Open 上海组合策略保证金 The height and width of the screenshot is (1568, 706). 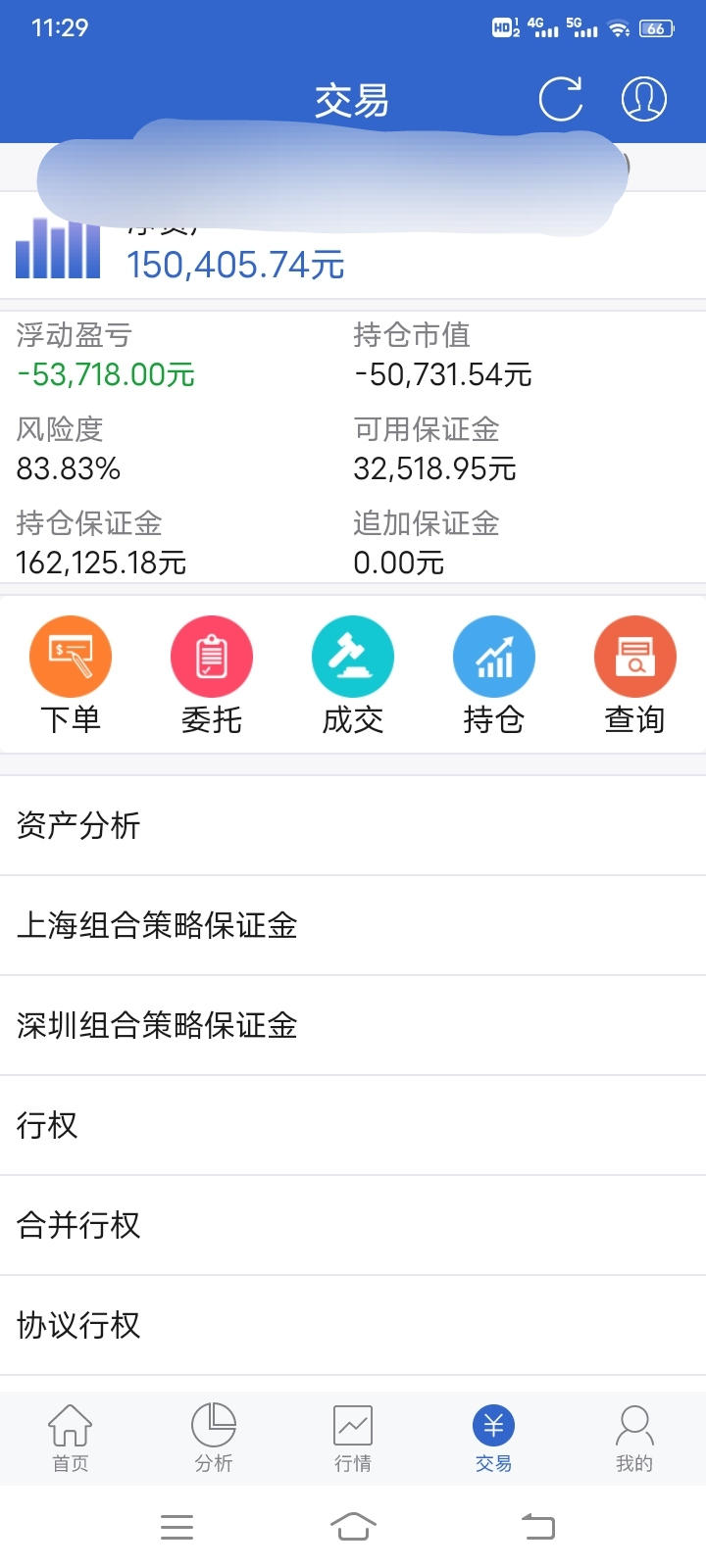pos(353,926)
